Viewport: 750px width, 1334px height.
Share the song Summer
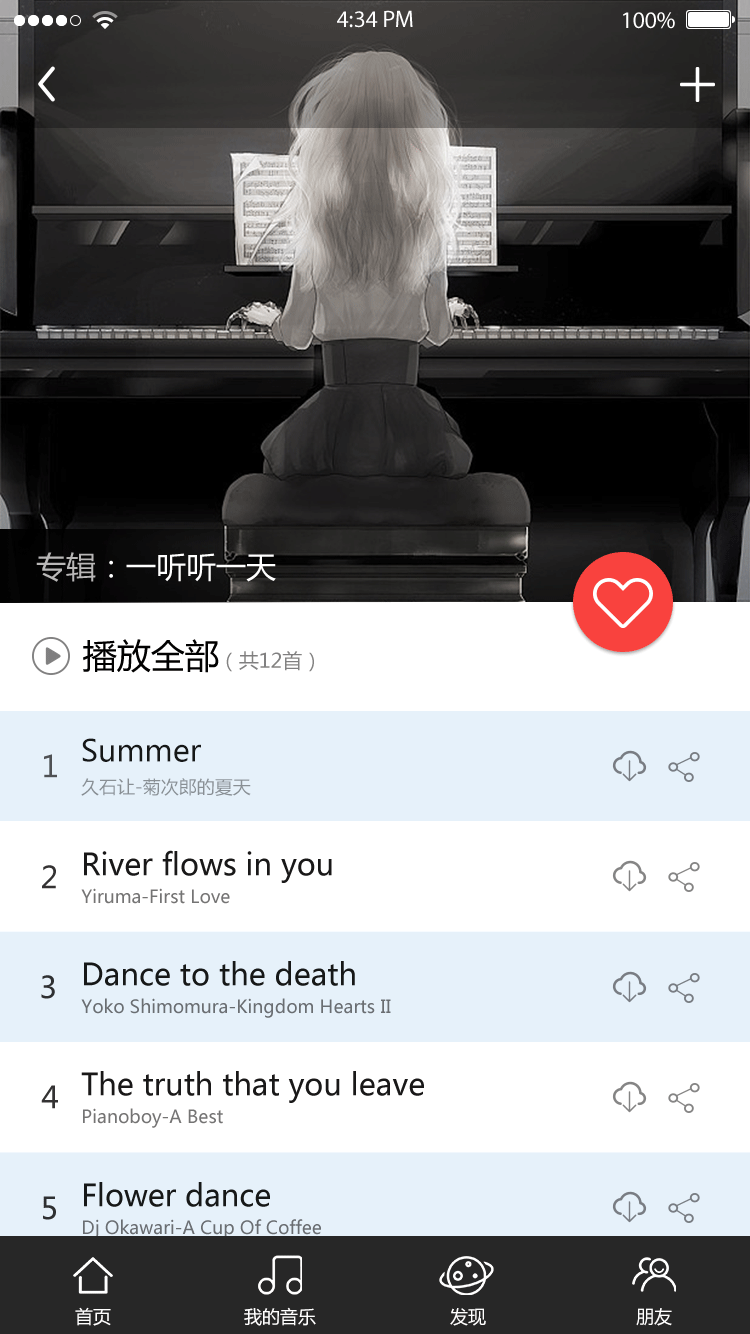pos(684,766)
